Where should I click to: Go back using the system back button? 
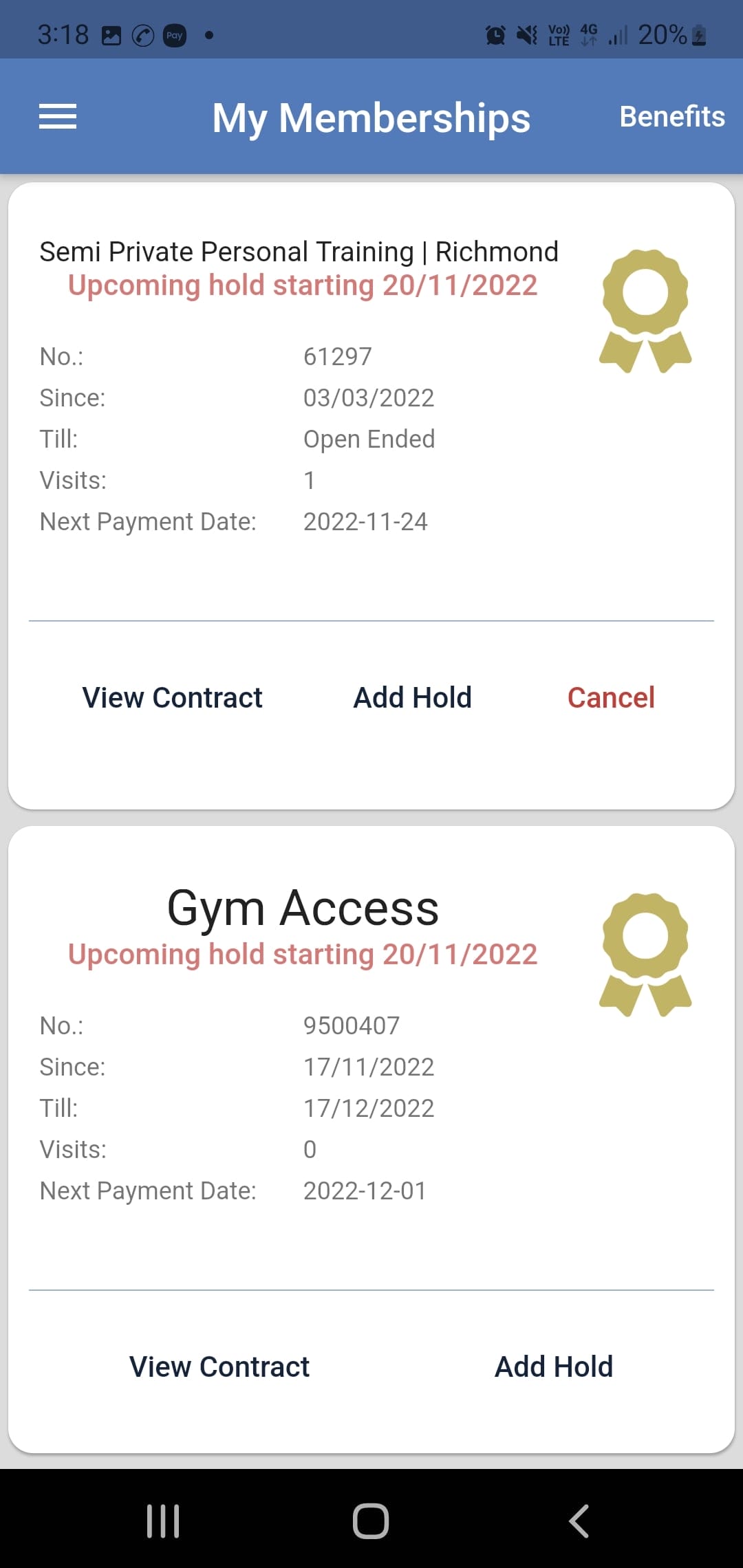pyautogui.click(x=579, y=1521)
